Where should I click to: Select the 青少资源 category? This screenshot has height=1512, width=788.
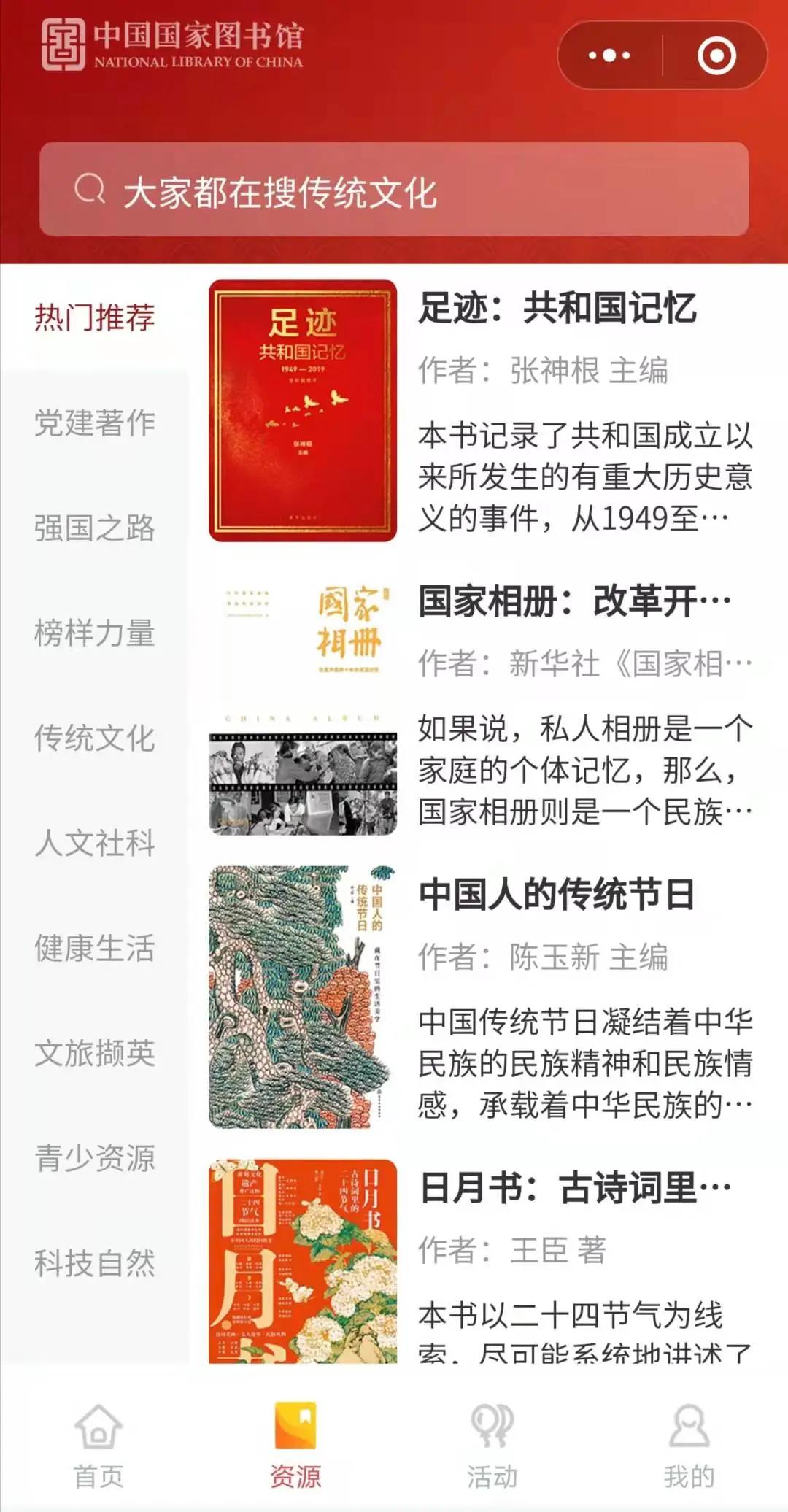coord(95,1159)
